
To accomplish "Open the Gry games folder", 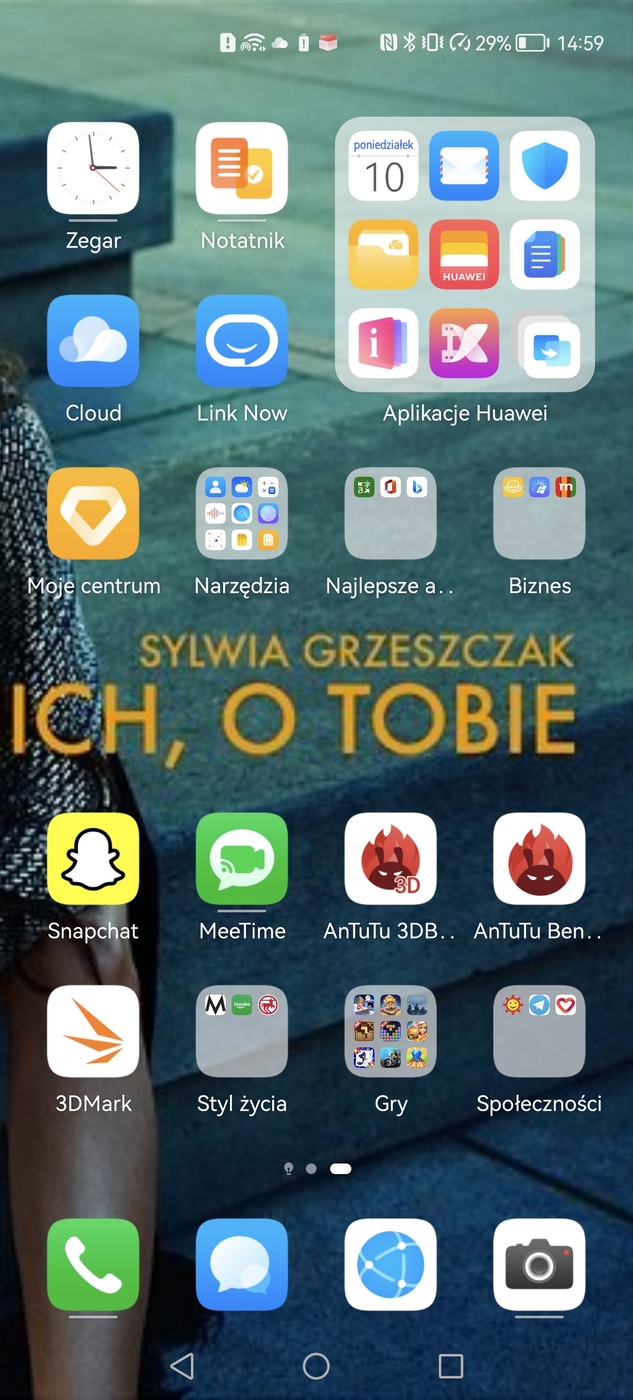I will (x=391, y=1032).
